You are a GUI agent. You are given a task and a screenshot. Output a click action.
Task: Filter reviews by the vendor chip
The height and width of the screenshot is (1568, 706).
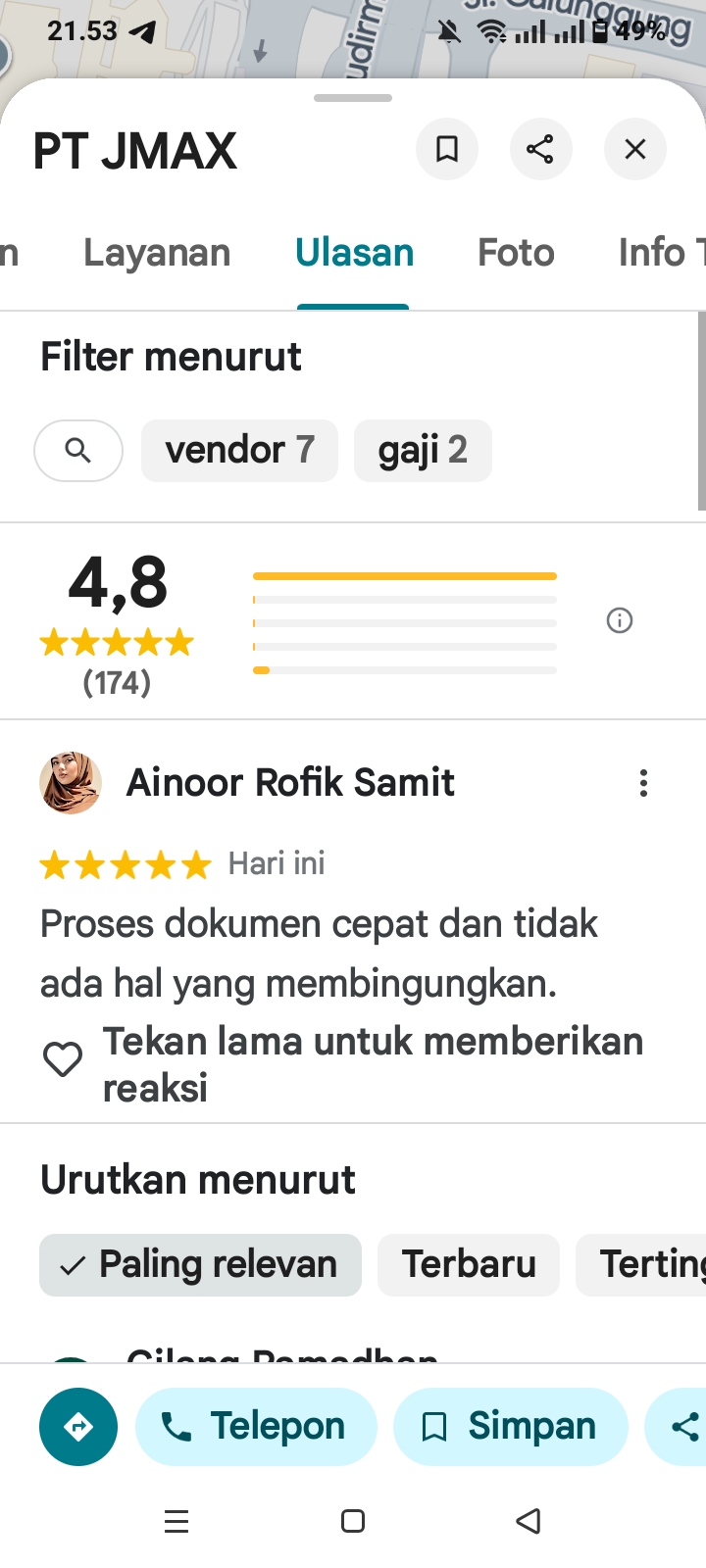tap(239, 451)
